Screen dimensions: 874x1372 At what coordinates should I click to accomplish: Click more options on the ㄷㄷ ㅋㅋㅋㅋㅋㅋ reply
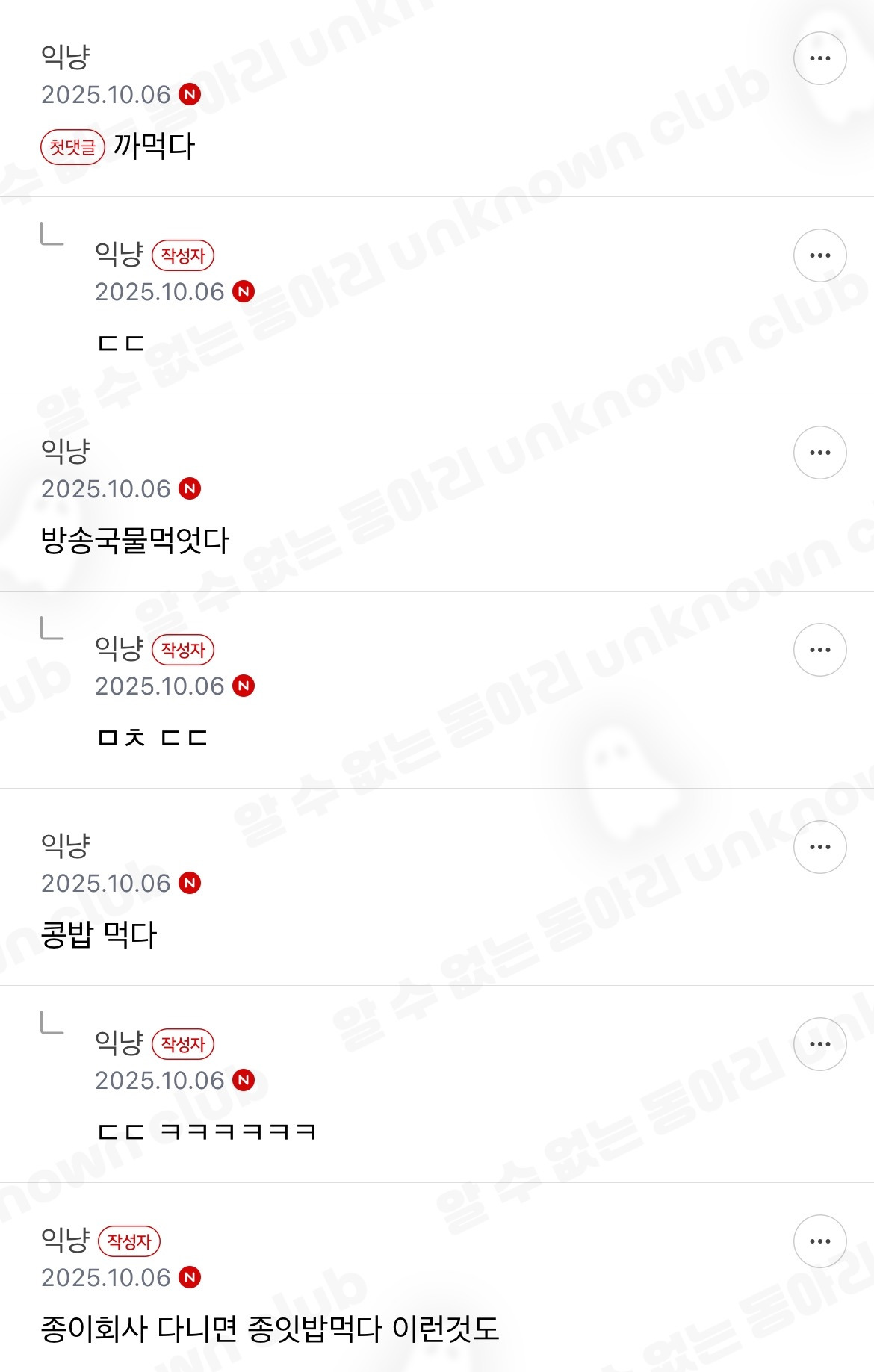819,1044
